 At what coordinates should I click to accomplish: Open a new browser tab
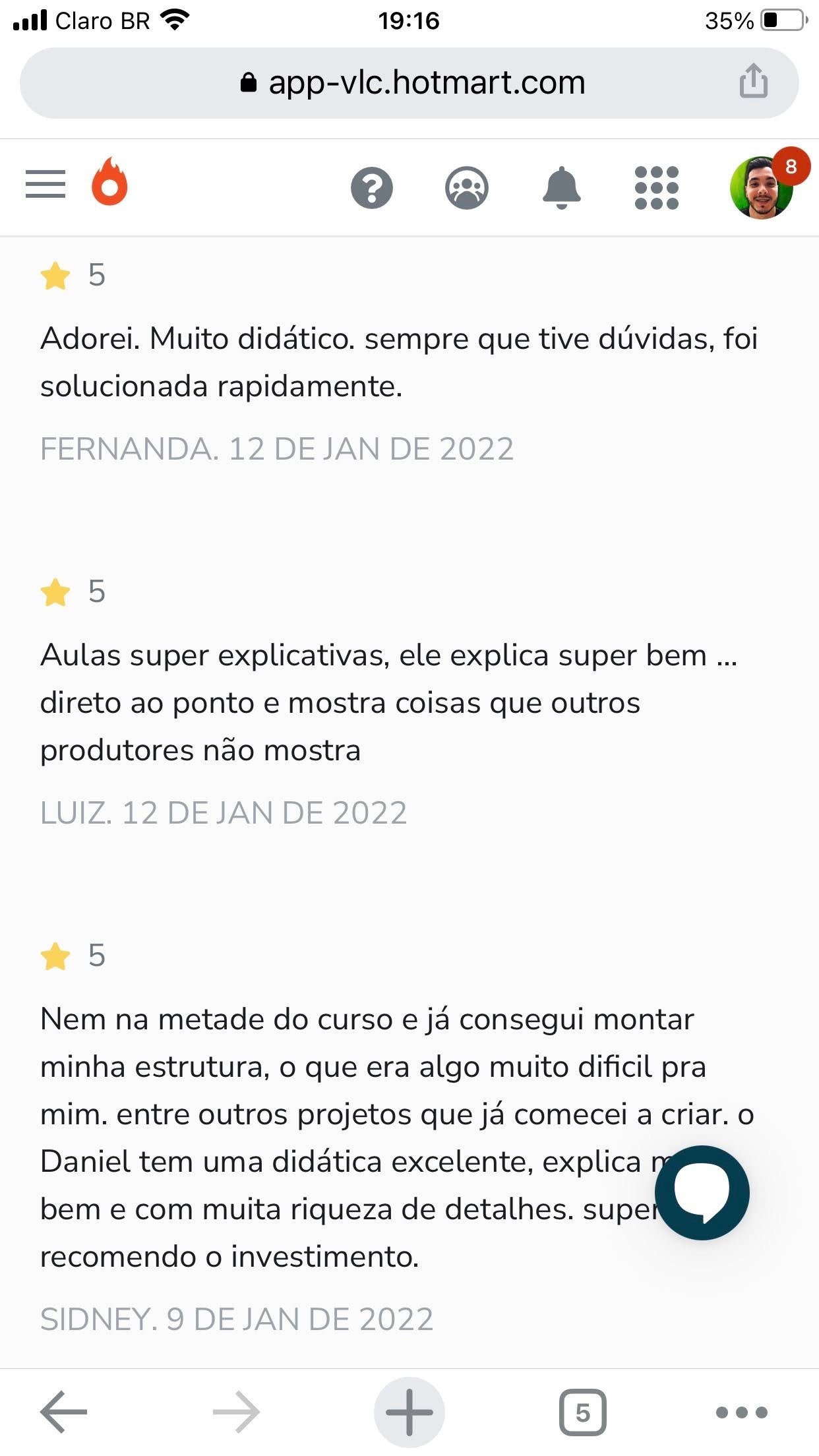pos(409,1412)
